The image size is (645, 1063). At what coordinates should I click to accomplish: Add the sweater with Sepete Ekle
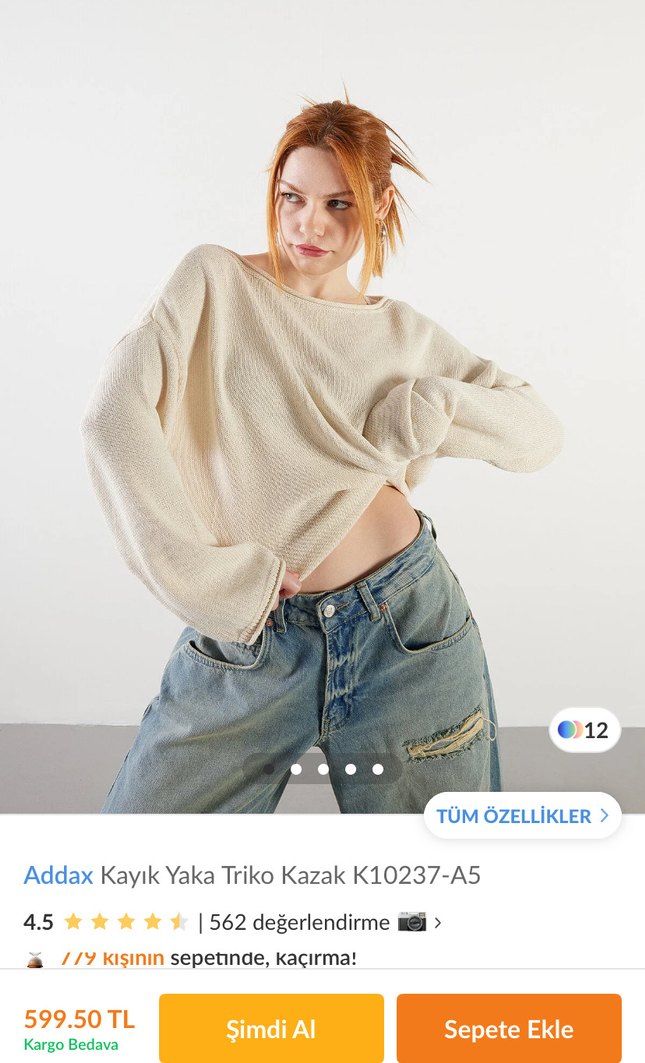click(x=509, y=1028)
